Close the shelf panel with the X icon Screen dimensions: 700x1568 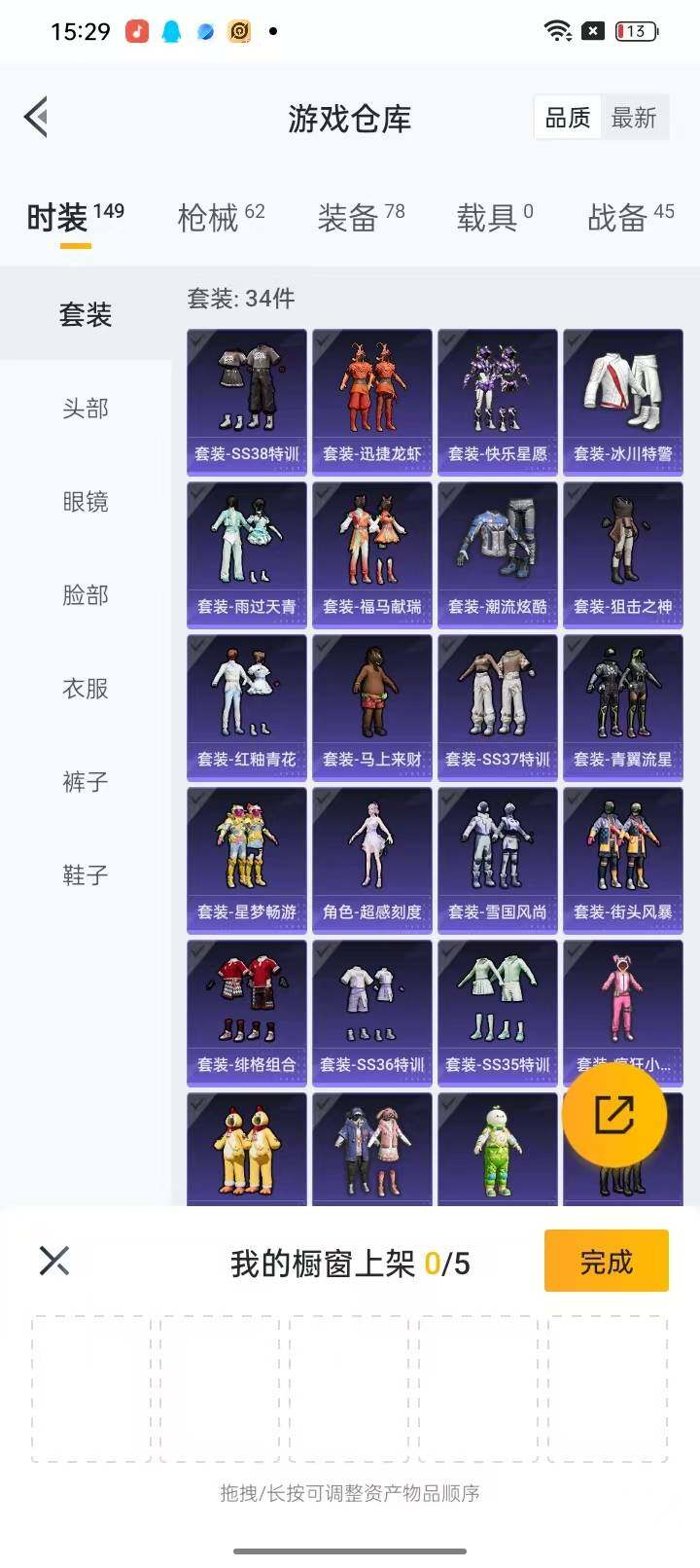53,1261
